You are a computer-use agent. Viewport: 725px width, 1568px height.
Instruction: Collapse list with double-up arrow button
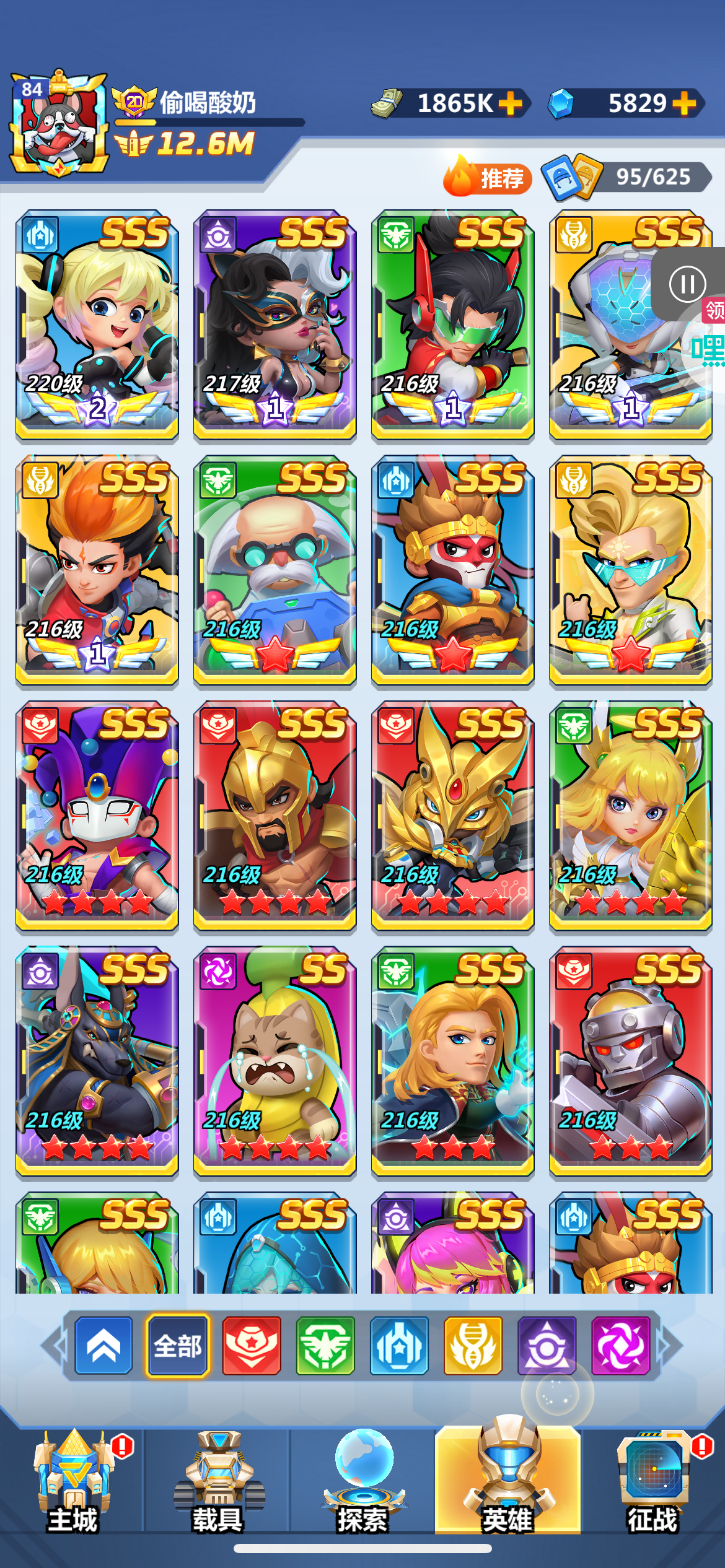103,1346
